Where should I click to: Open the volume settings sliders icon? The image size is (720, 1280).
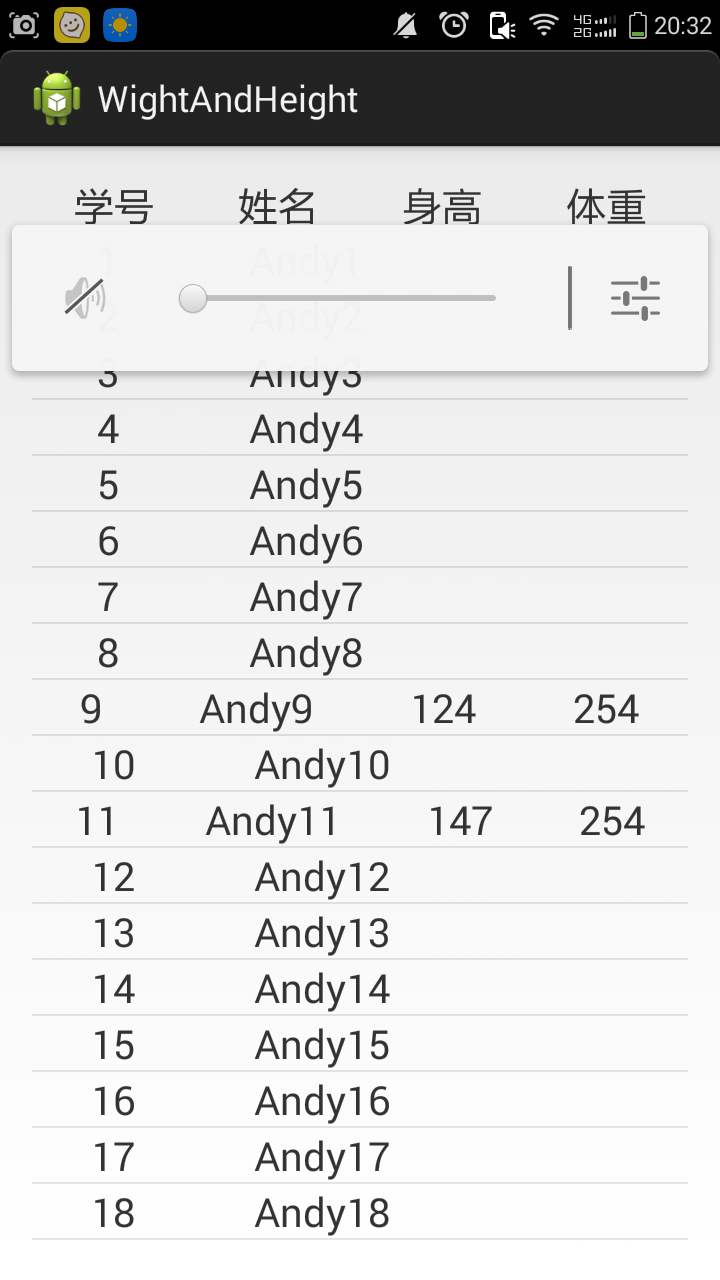click(636, 298)
